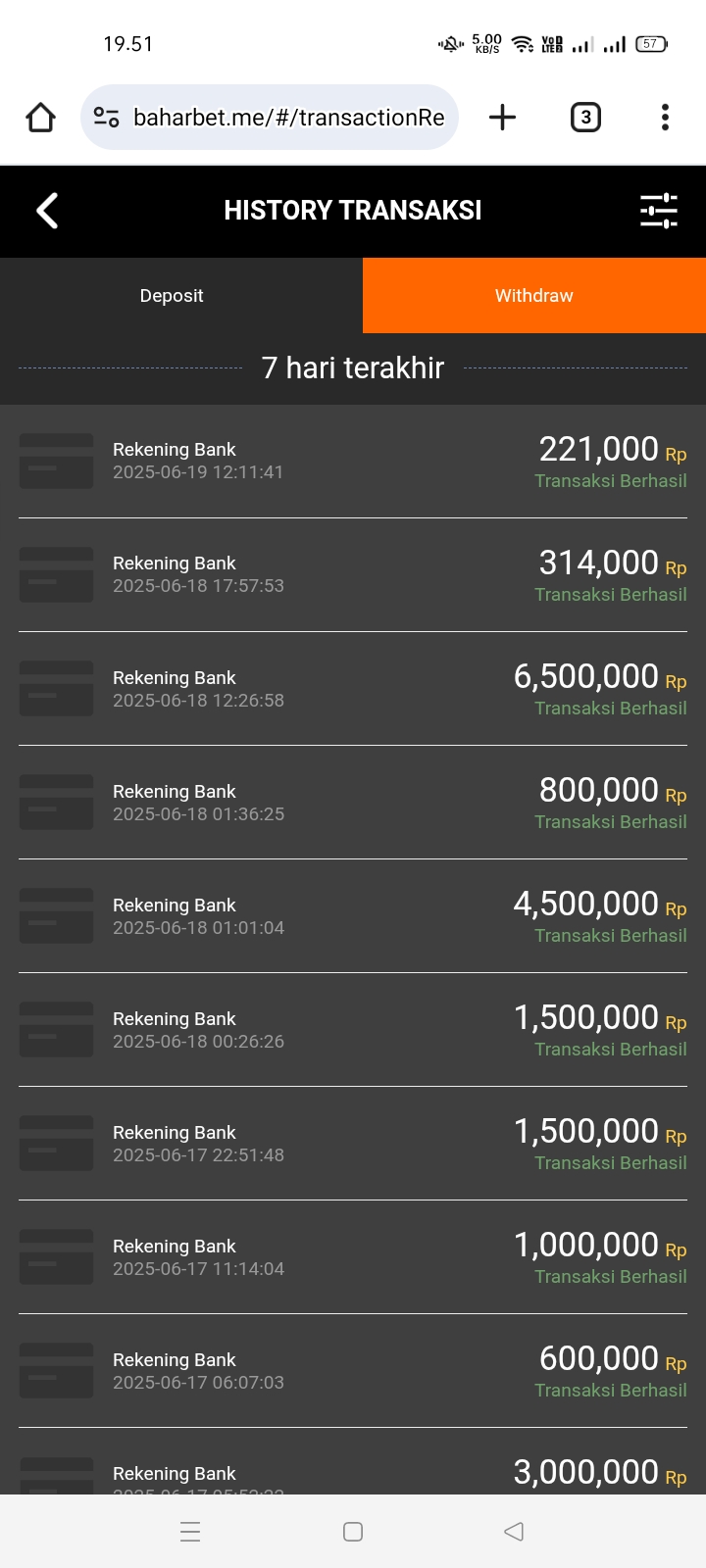Open the 221,000 Rp withdrawal entry
This screenshot has height=1568, width=706.
(x=353, y=462)
